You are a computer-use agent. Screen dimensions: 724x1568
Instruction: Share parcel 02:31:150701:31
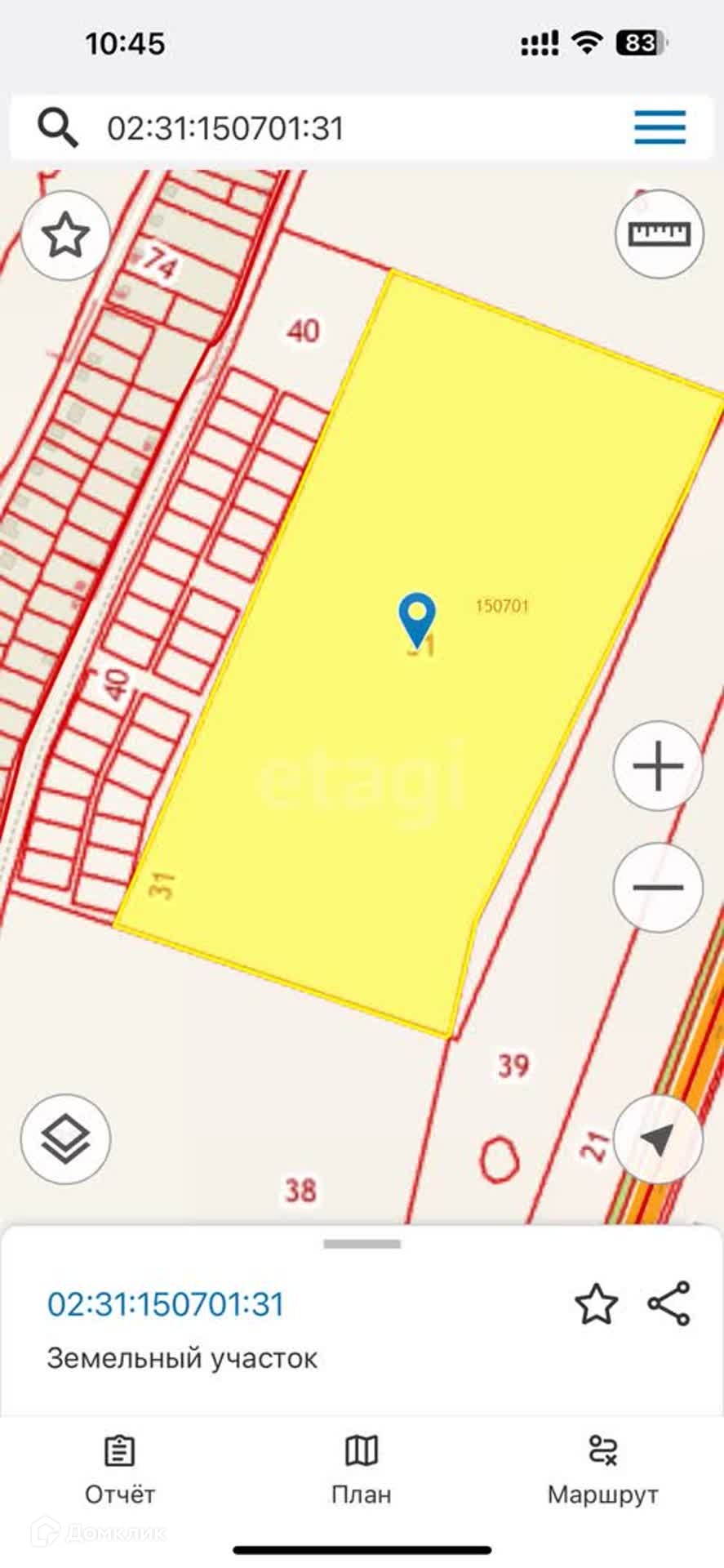(669, 1303)
